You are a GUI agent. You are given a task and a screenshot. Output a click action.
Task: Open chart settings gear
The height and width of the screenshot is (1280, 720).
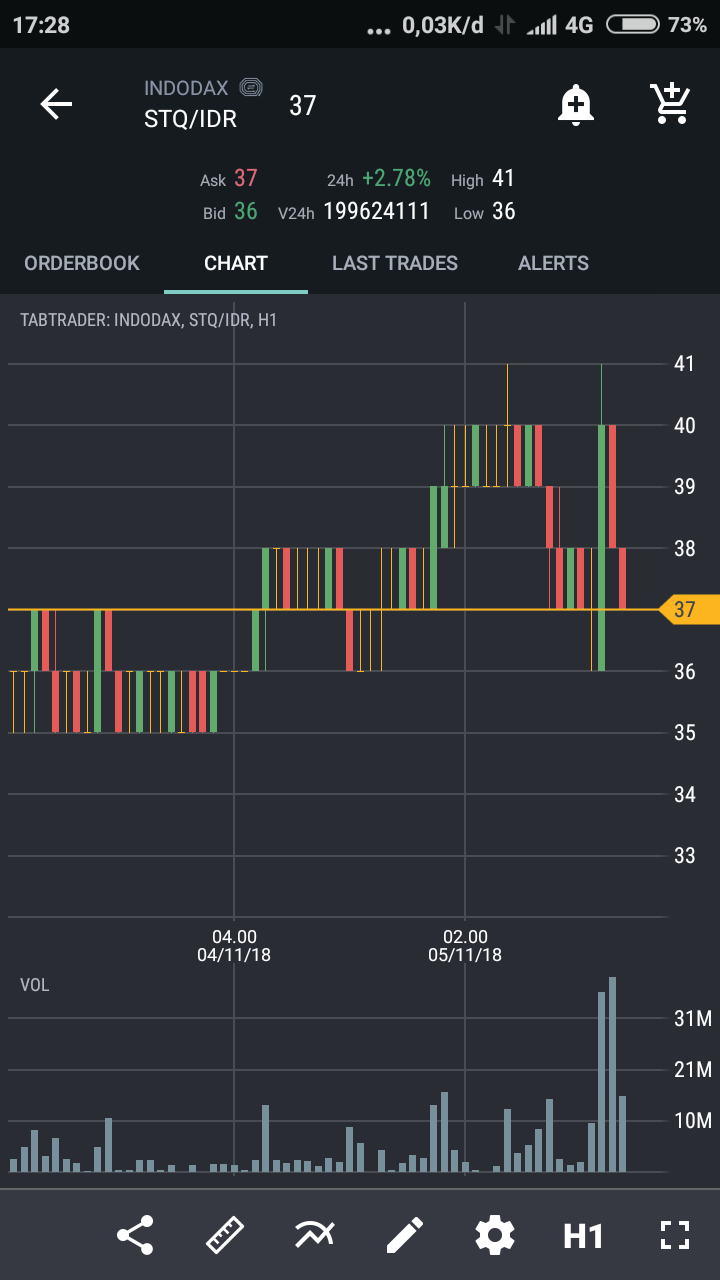[494, 1236]
